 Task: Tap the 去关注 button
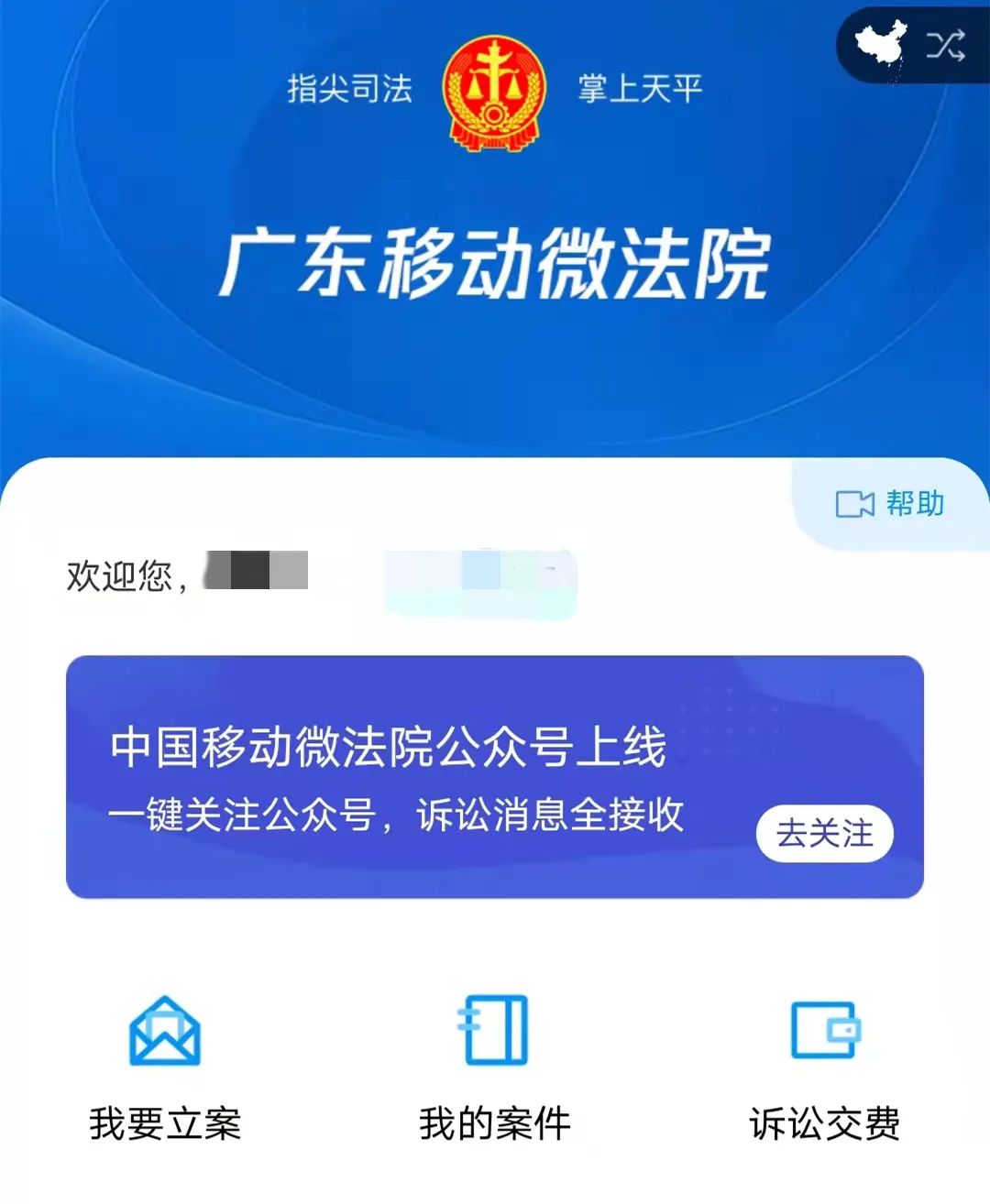click(824, 834)
